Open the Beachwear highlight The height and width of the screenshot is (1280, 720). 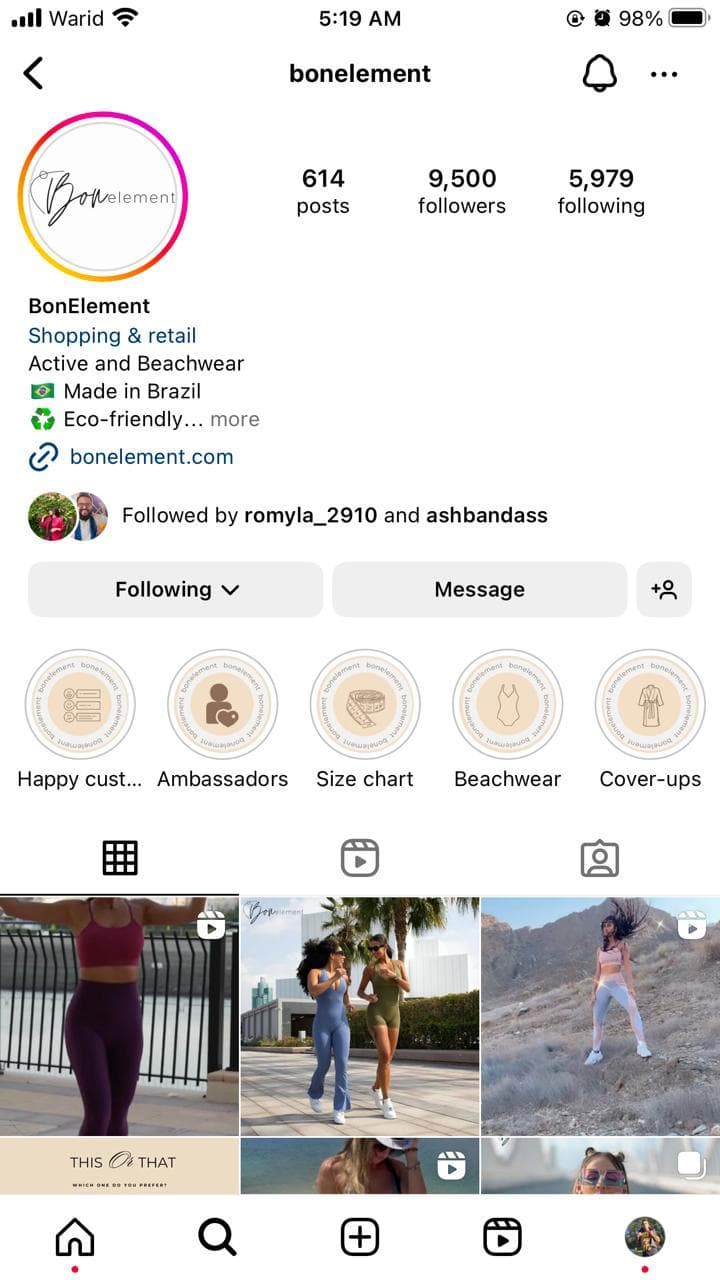(x=508, y=705)
